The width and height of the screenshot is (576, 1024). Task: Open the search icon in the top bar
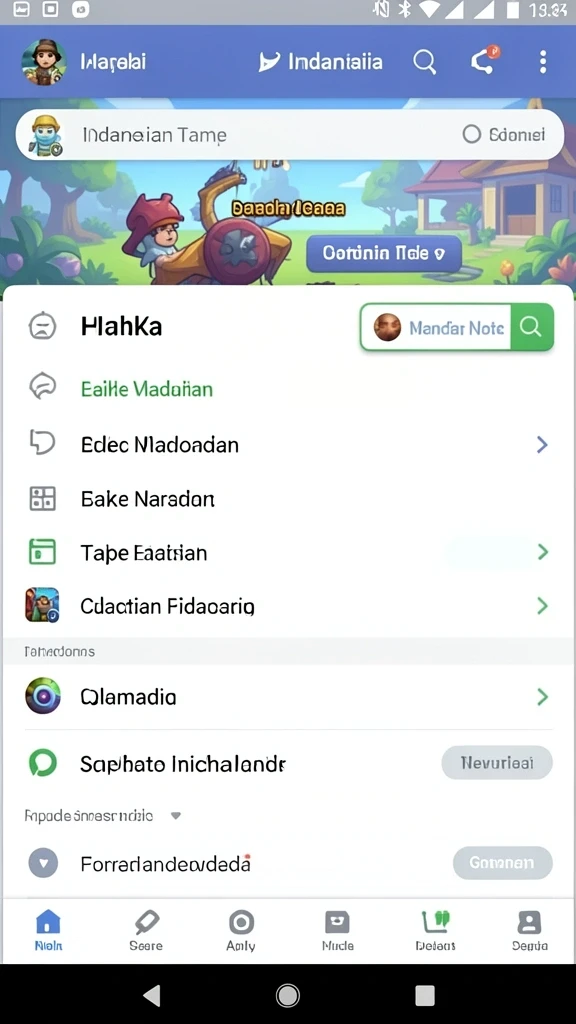coord(424,62)
